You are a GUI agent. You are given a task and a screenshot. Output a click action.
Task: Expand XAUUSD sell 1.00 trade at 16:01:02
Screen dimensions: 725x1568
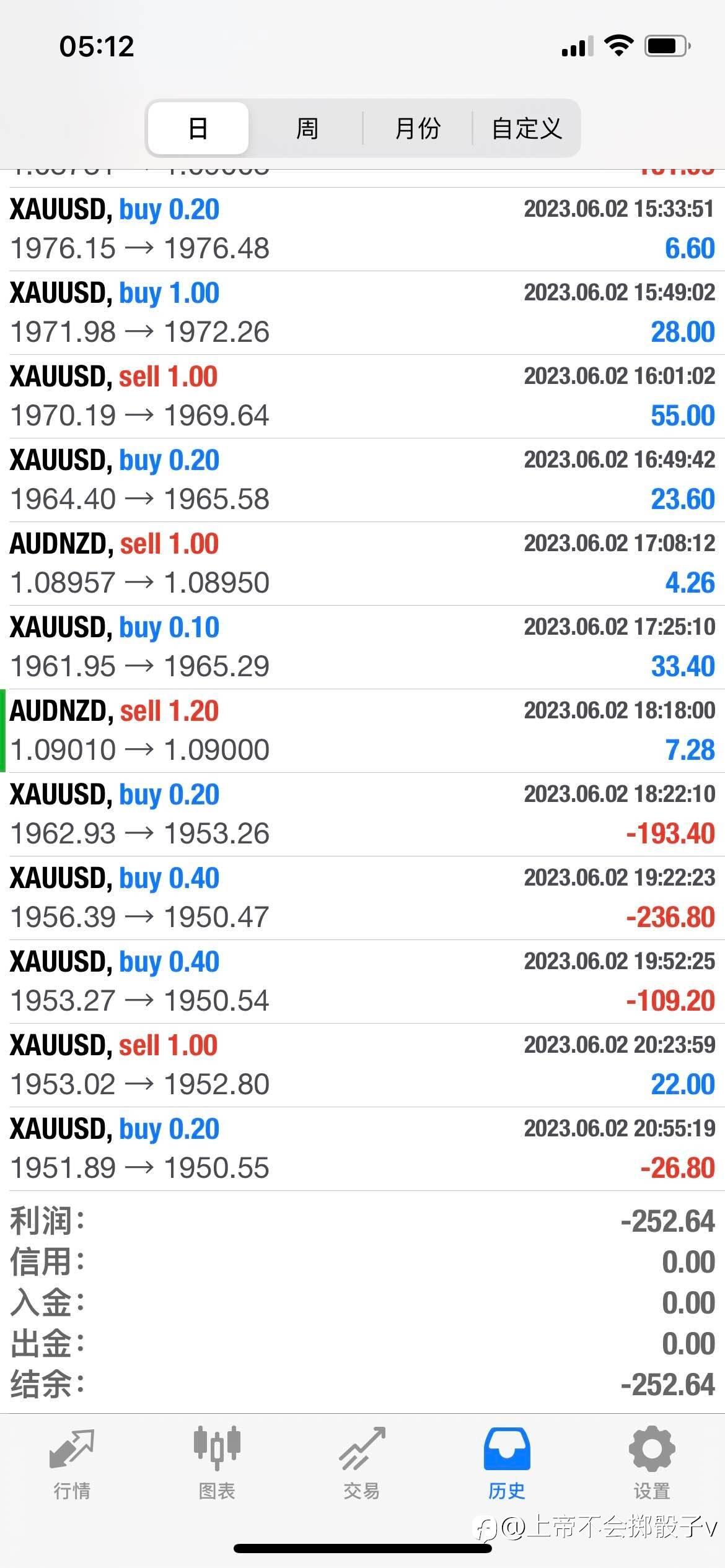coord(362,396)
